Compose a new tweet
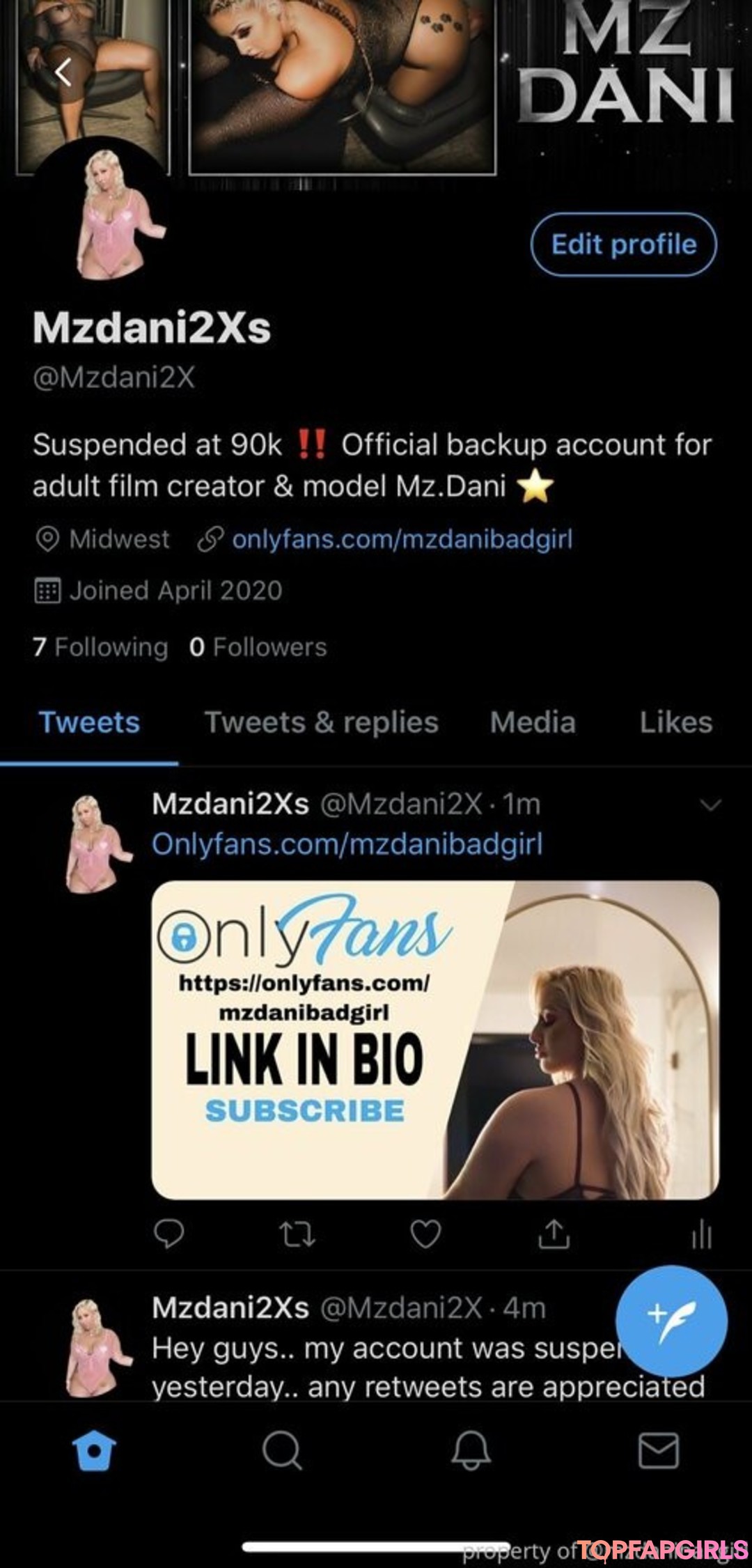 click(x=671, y=1321)
